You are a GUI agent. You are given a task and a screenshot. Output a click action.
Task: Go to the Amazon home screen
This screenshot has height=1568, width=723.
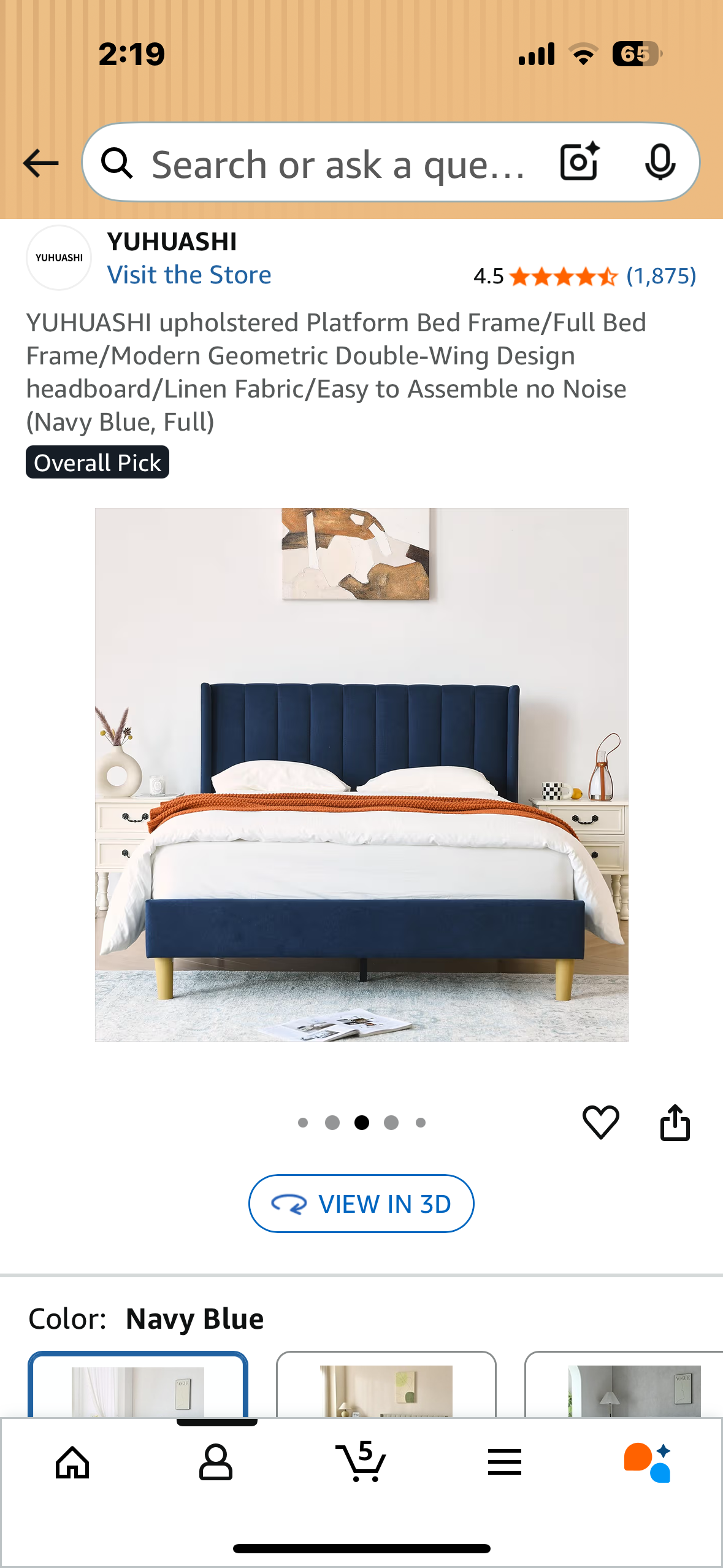[x=72, y=1462]
